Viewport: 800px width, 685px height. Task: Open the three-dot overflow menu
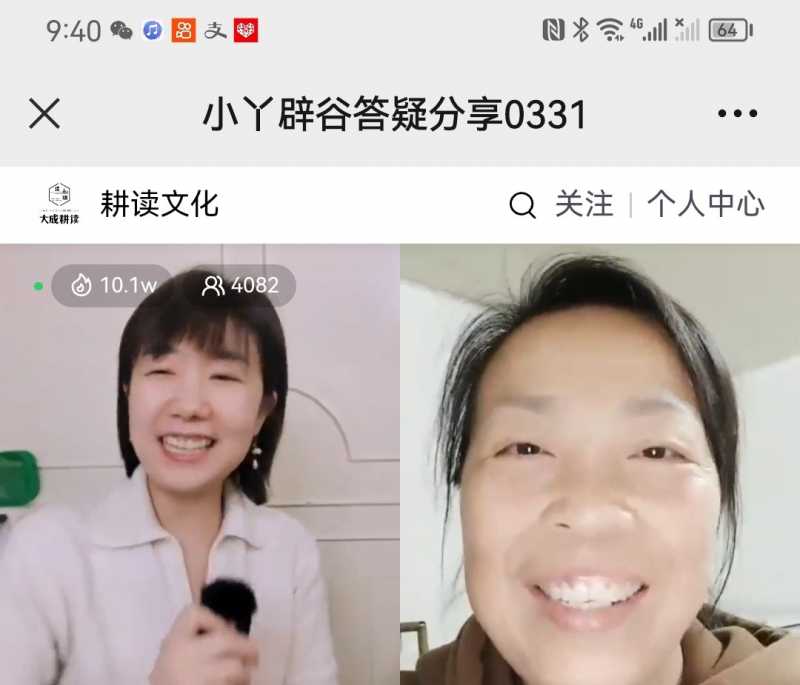click(737, 114)
